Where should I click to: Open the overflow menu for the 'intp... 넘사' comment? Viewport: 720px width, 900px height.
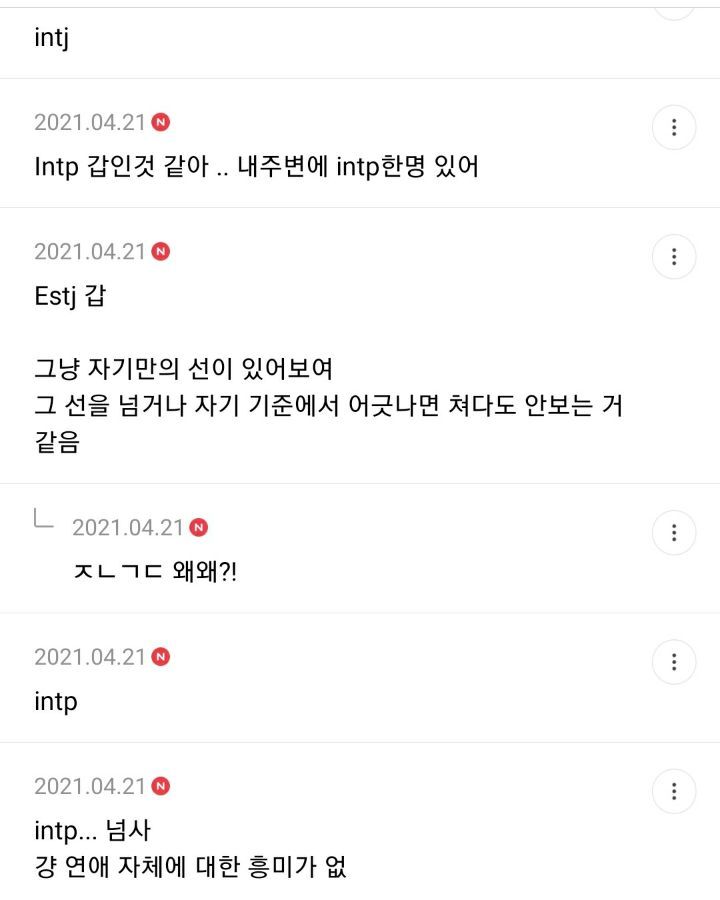pyautogui.click(x=674, y=791)
